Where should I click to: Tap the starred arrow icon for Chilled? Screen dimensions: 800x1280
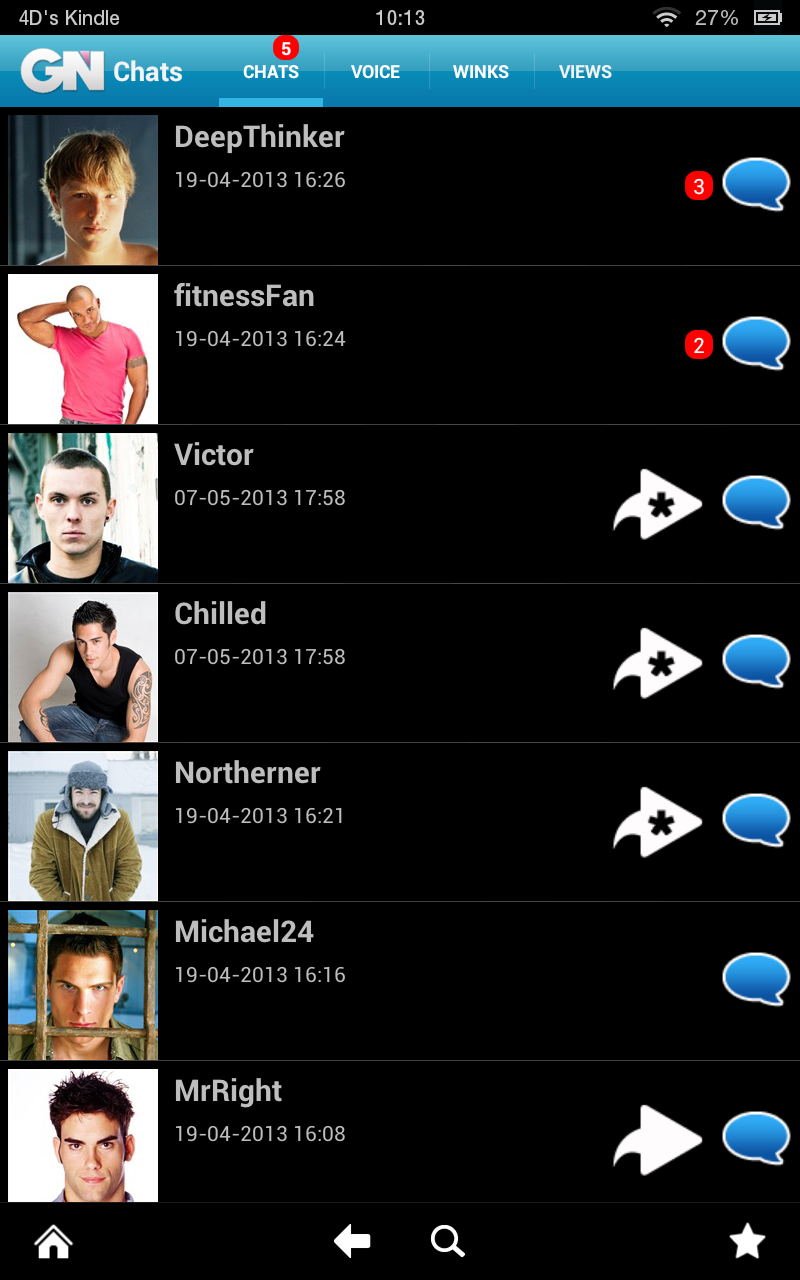tap(657, 663)
